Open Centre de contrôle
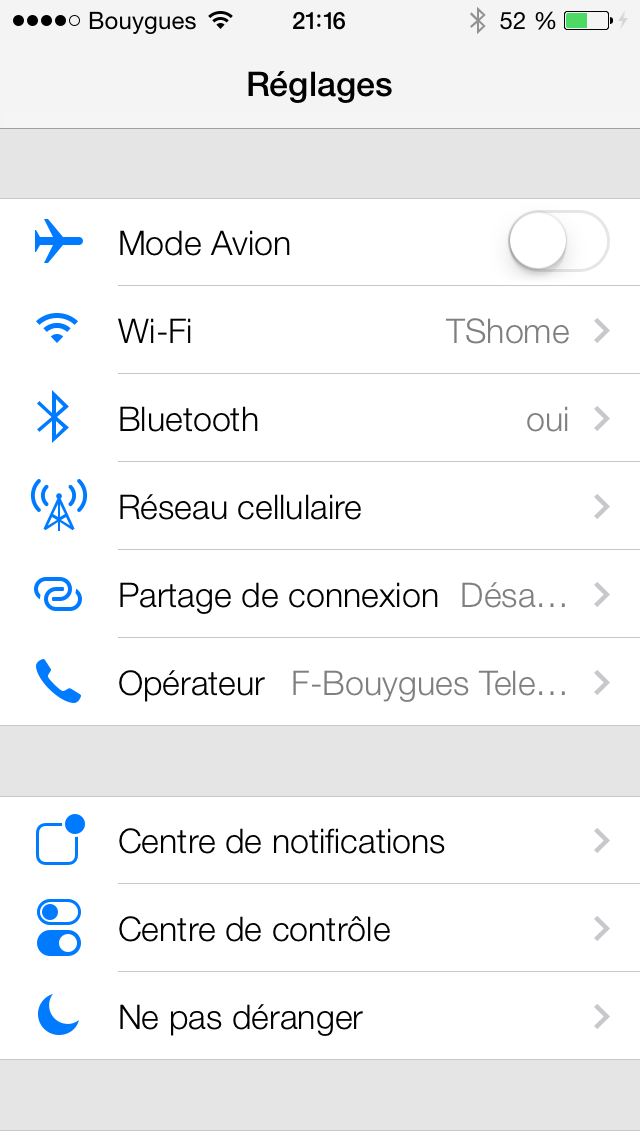Screen dimensions: 640x1136 tap(320, 929)
